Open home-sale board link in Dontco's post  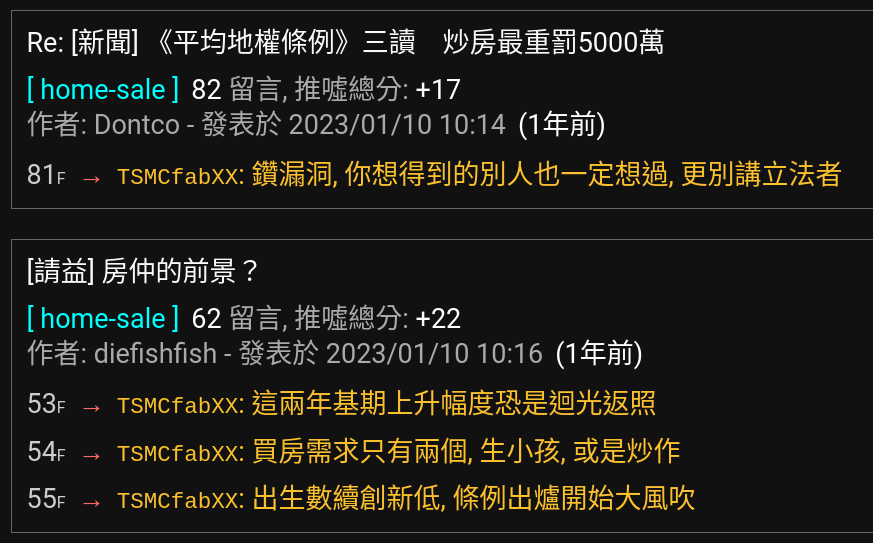coord(103,90)
